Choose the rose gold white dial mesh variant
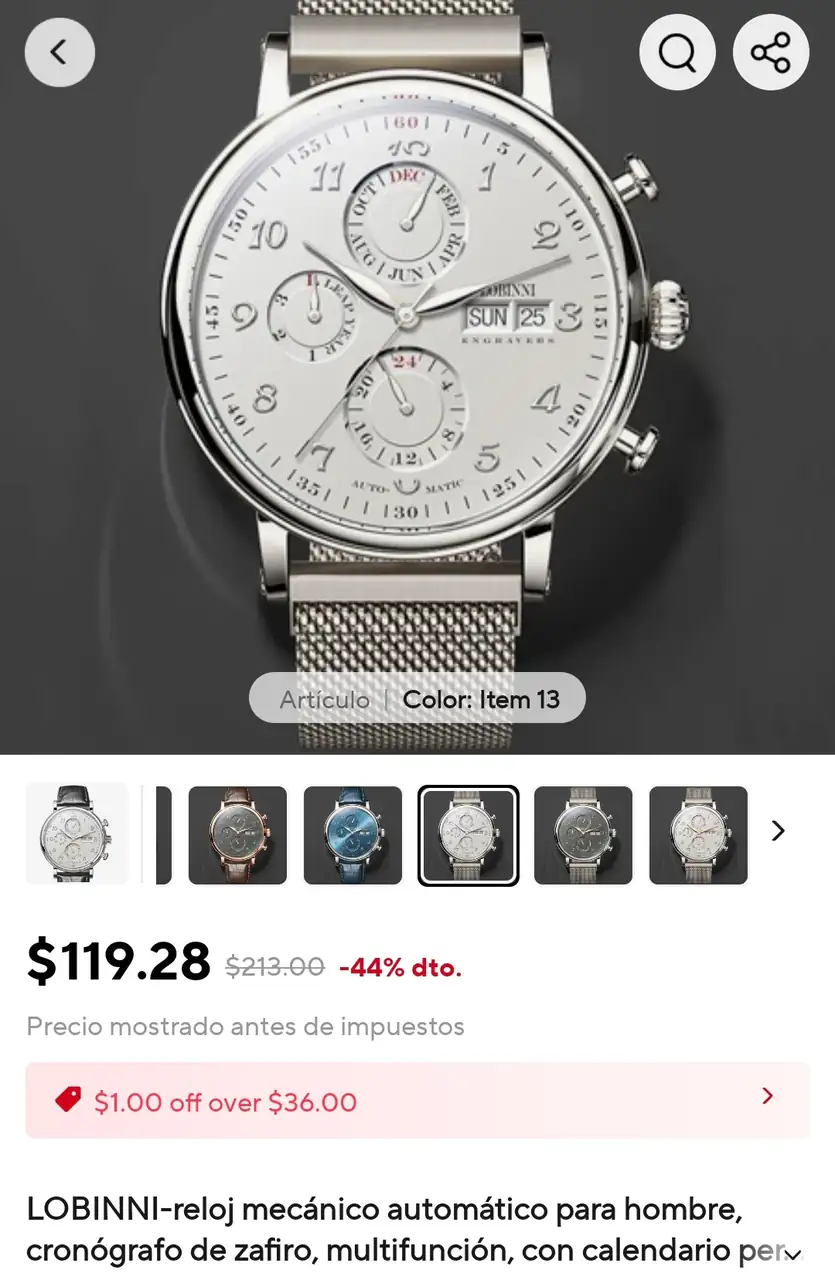This screenshot has width=835, height=1280. [x=698, y=835]
